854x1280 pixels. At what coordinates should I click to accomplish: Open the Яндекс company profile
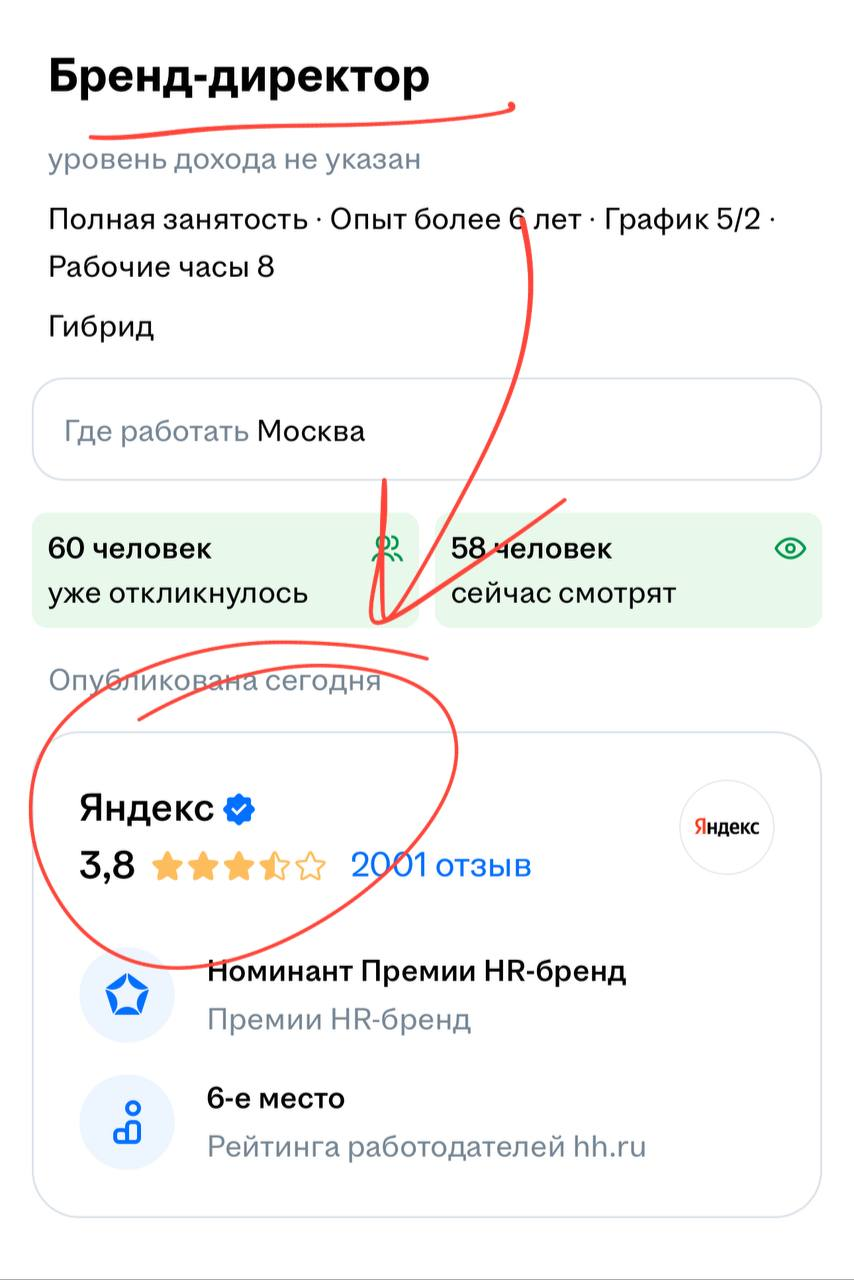(146, 808)
